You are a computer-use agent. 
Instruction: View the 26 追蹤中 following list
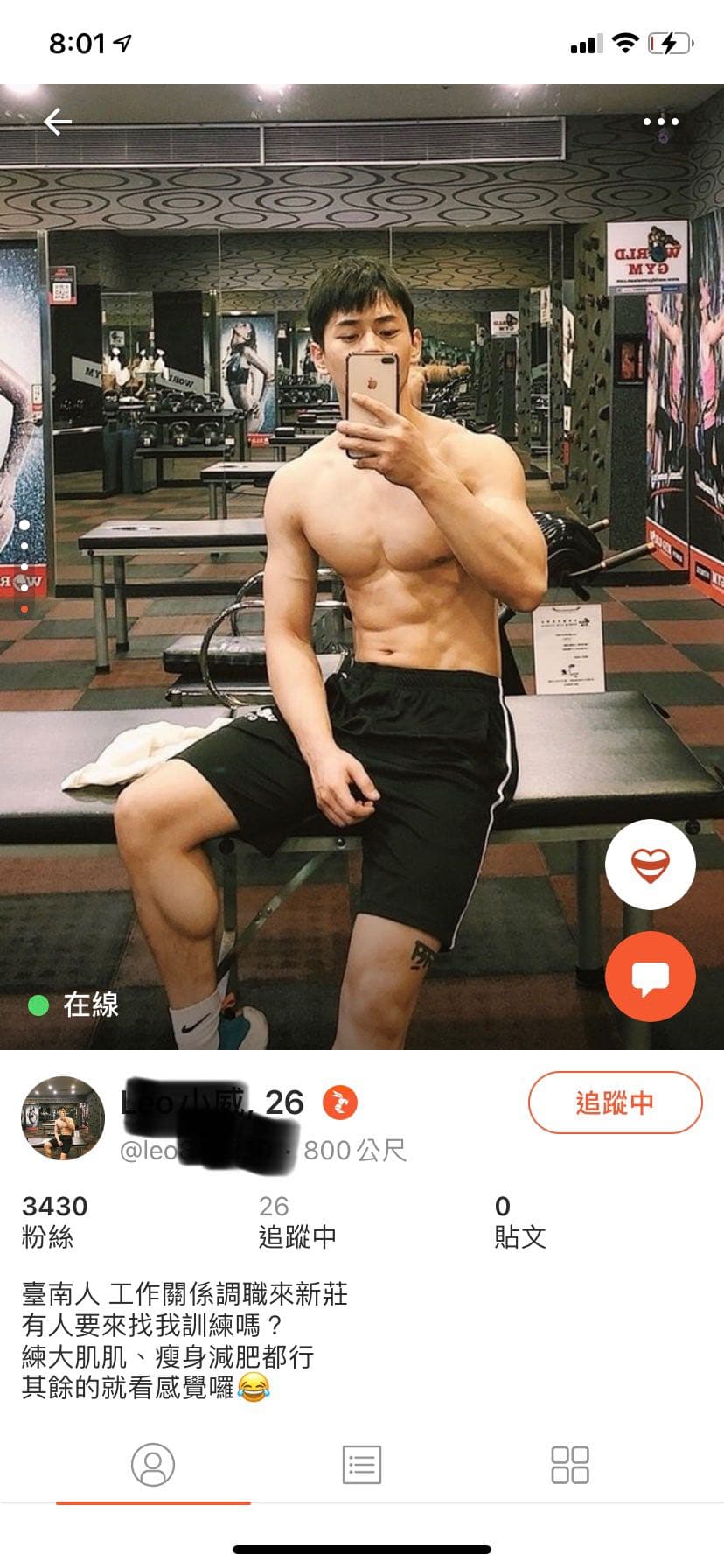[297, 1221]
